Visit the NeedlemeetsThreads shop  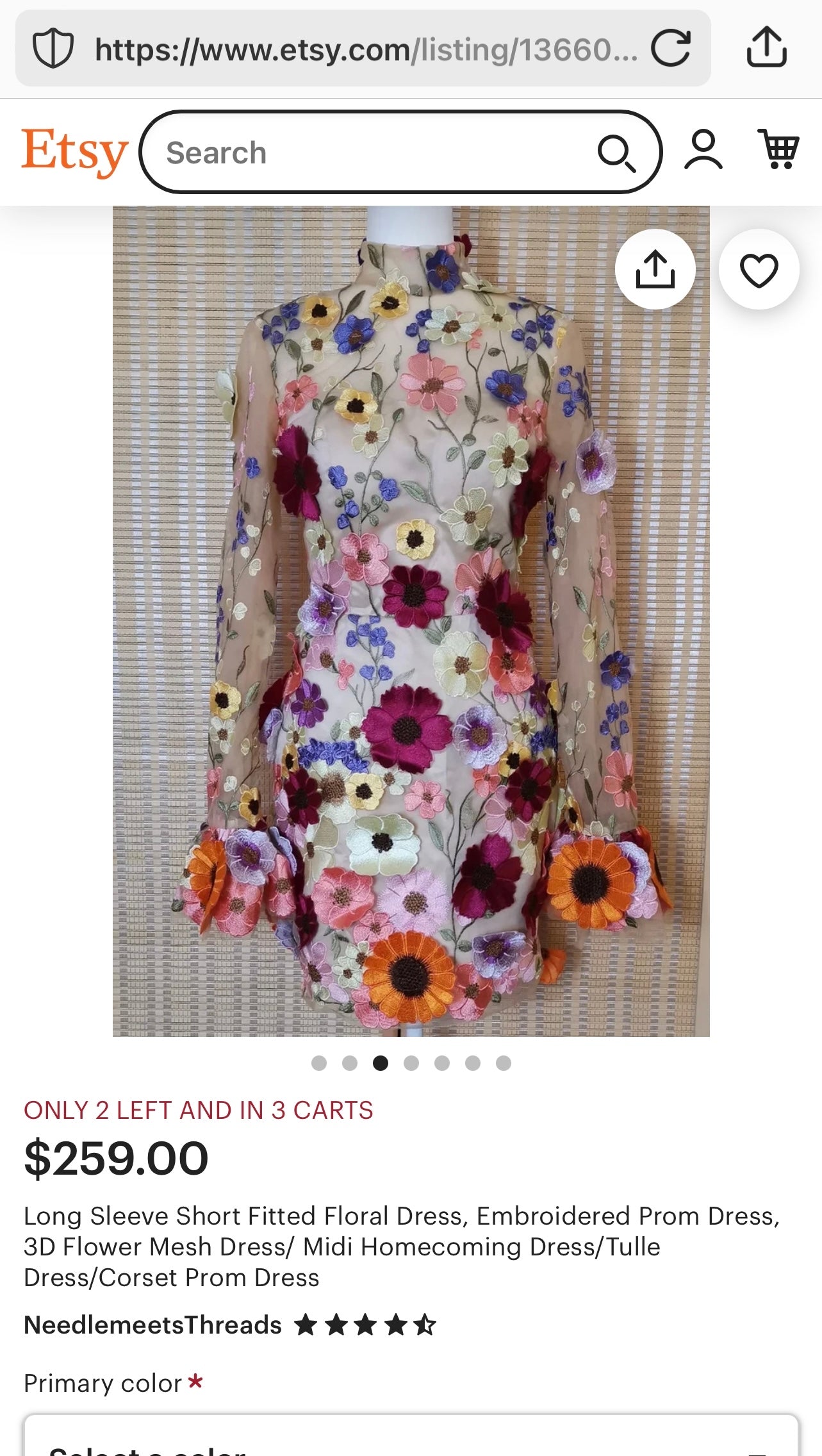(x=152, y=1325)
